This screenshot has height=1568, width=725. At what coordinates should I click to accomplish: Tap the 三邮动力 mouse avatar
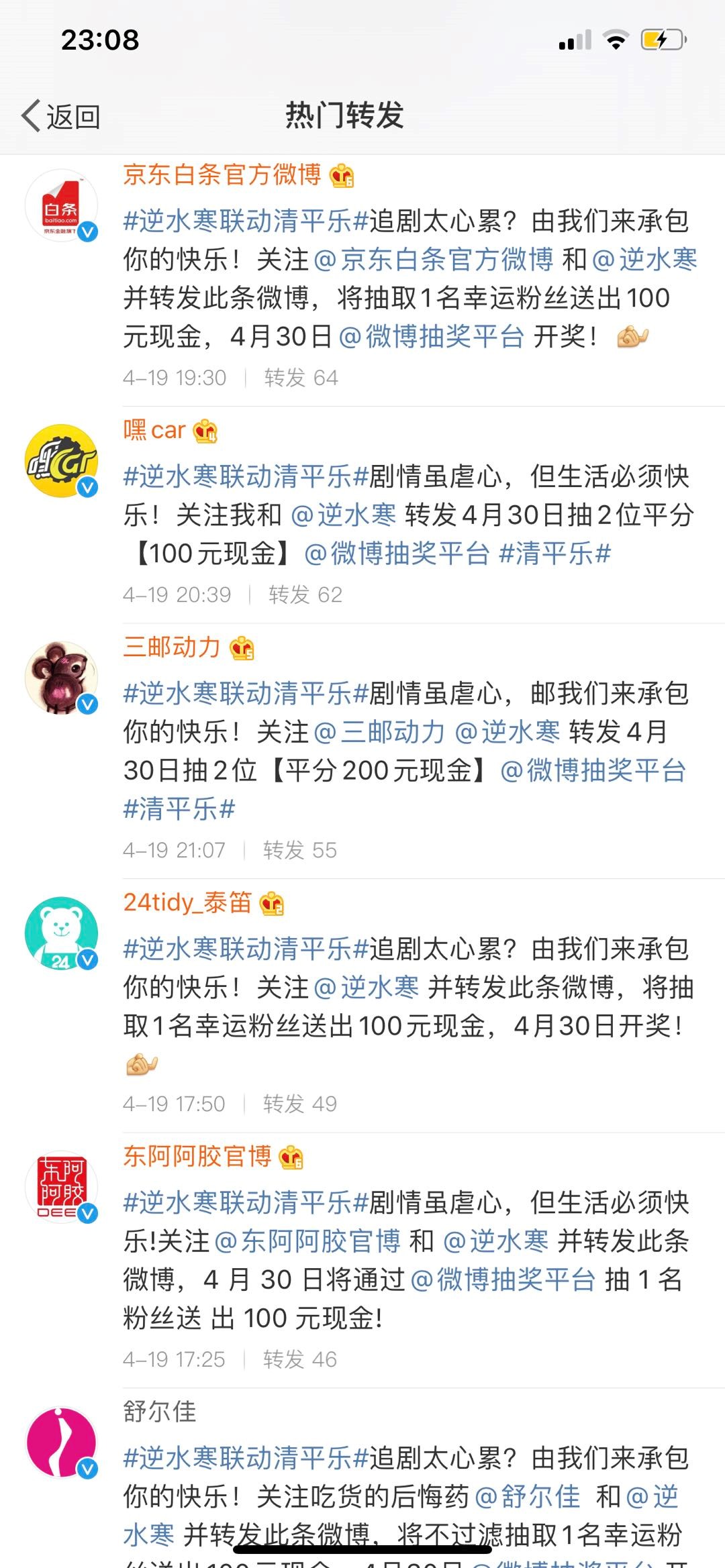(x=61, y=678)
